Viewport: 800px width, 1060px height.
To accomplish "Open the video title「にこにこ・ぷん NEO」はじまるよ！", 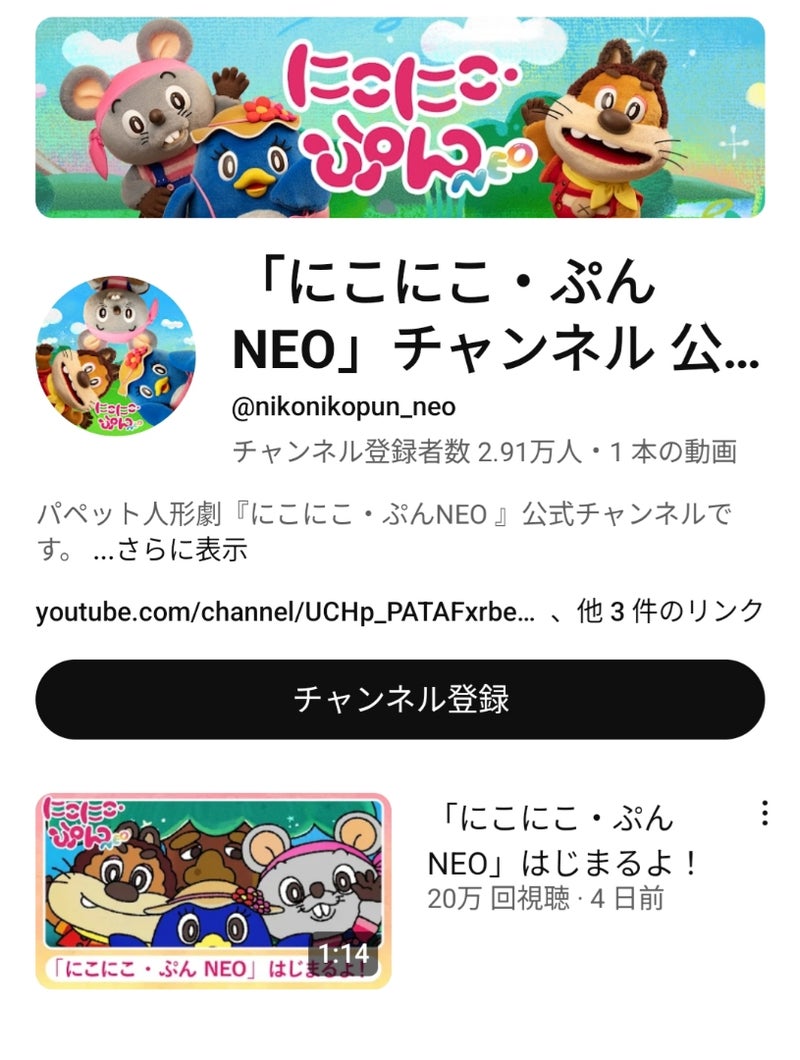I will pos(562,840).
